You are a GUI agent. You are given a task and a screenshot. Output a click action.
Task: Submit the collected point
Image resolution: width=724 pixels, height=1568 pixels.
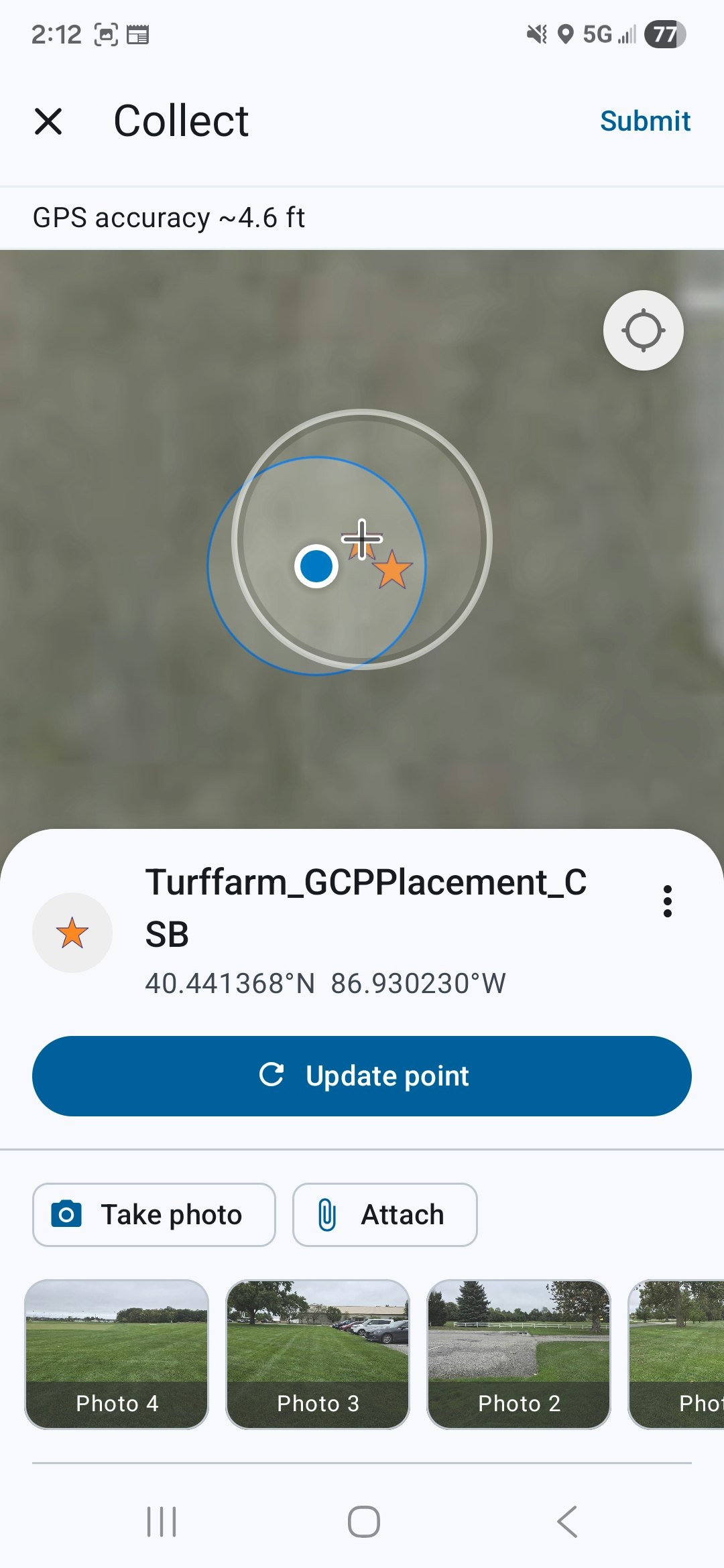pos(646,121)
